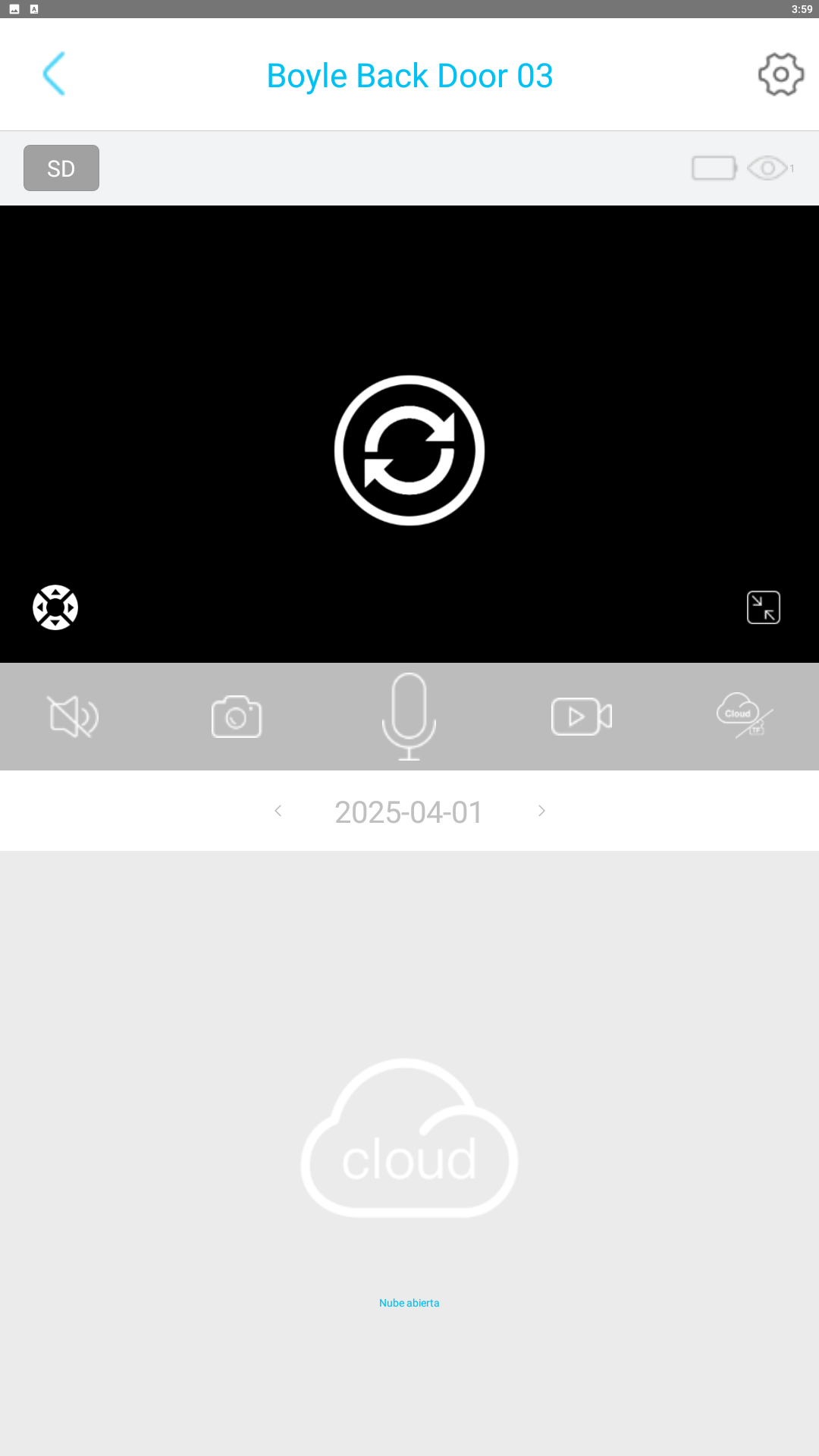Open the Nube abierta link

[x=409, y=1303]
